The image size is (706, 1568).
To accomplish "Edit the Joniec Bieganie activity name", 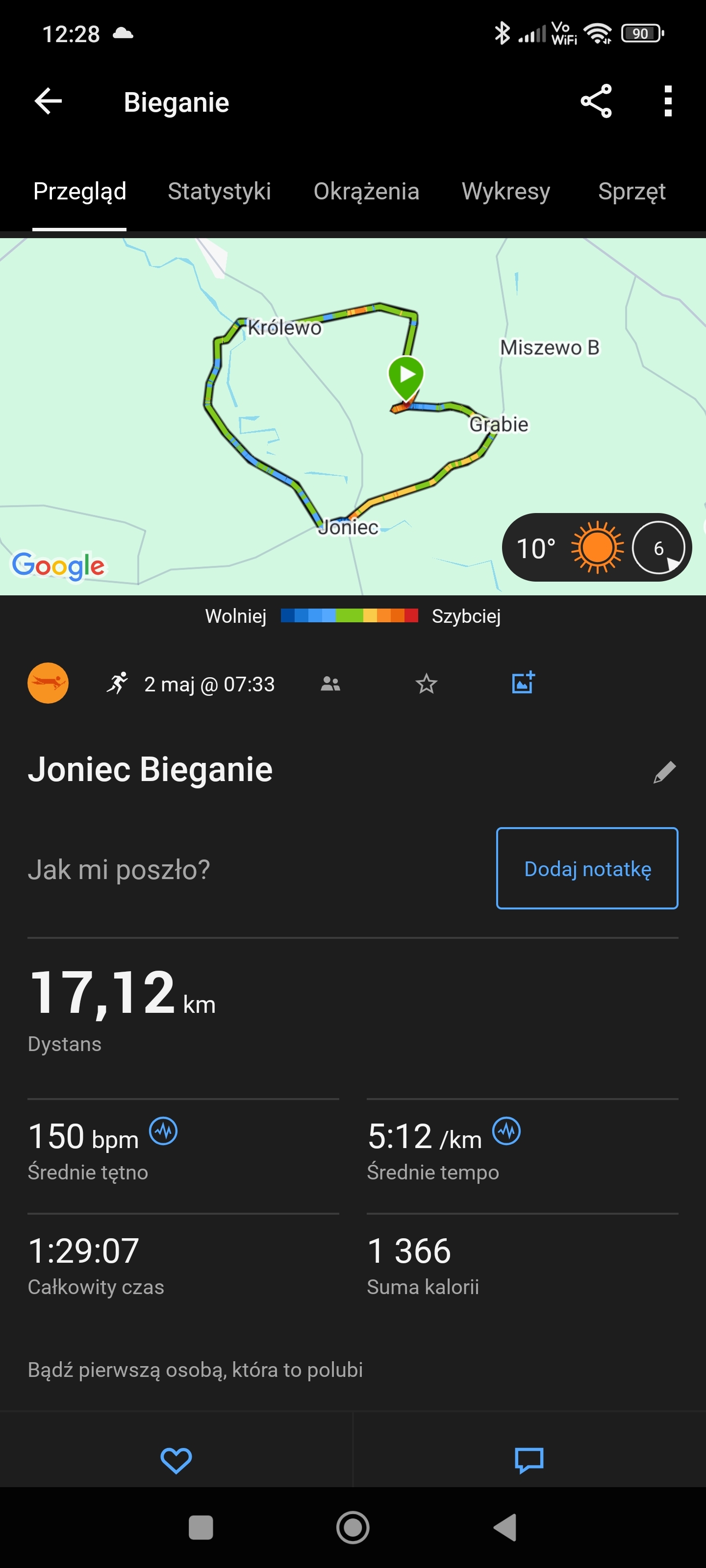I will pyautogui.click(x=664, y=772).
